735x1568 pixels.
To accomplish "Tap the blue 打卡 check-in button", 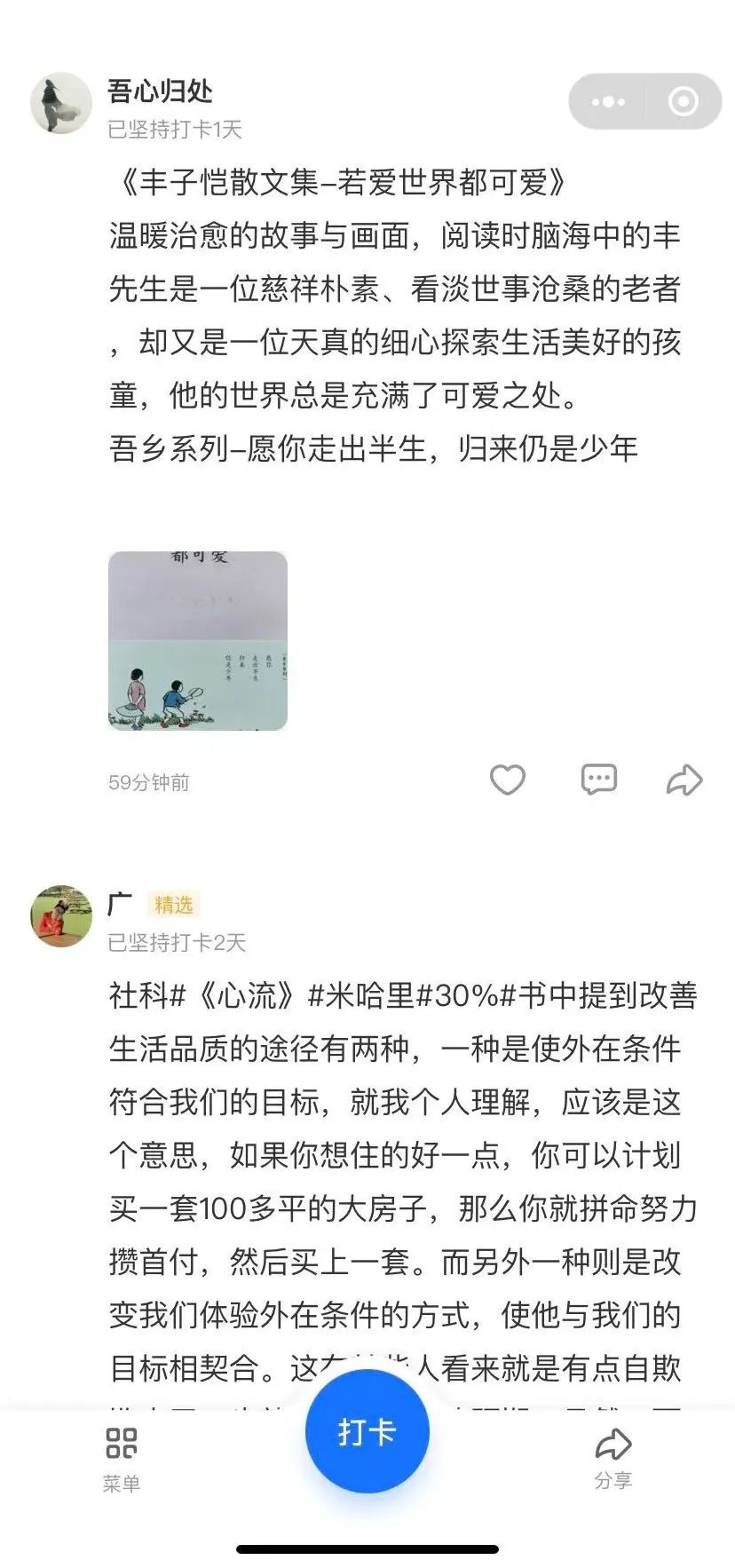I will point(367,1431).
